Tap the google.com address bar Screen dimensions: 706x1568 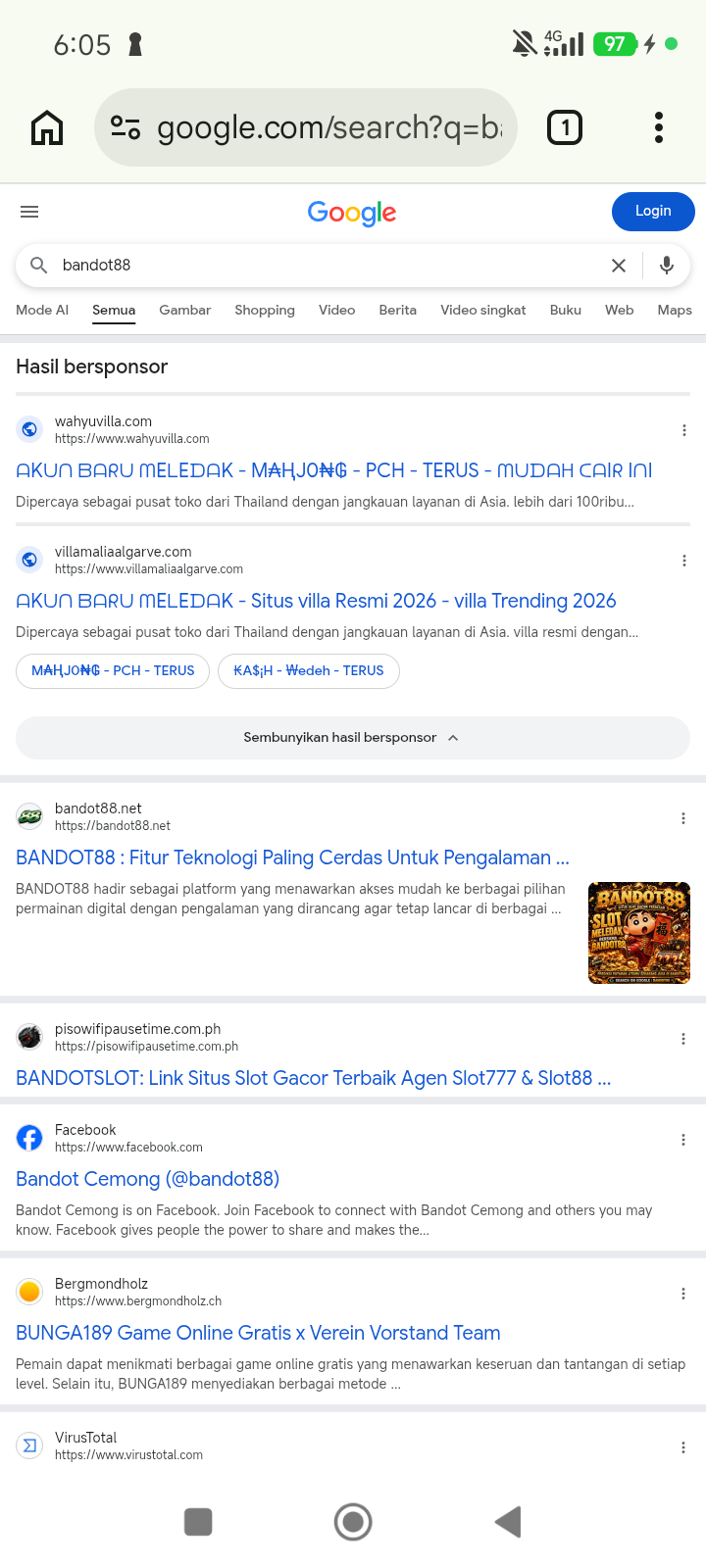[x=306, y=127]
